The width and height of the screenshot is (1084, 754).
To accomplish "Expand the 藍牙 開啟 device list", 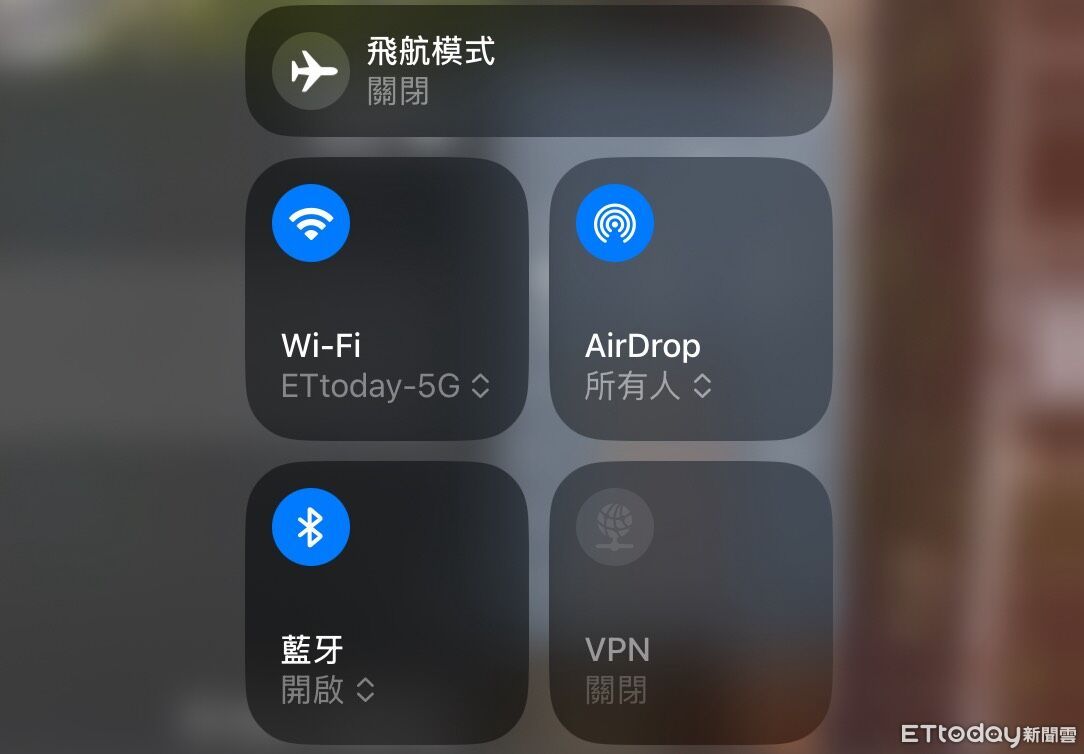I will (x=328, y=690).
